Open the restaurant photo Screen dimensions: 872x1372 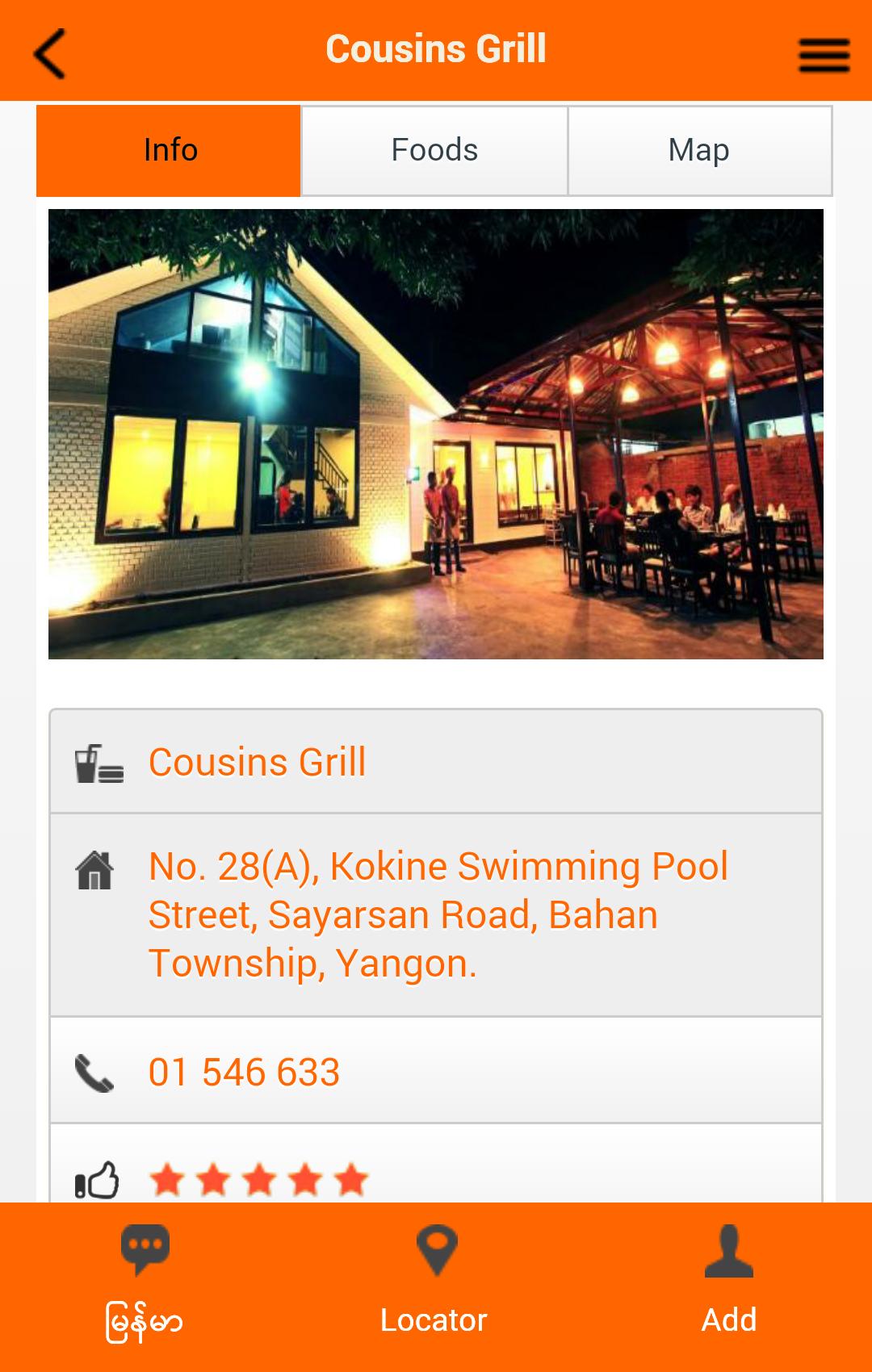click(x=436, y=434)
